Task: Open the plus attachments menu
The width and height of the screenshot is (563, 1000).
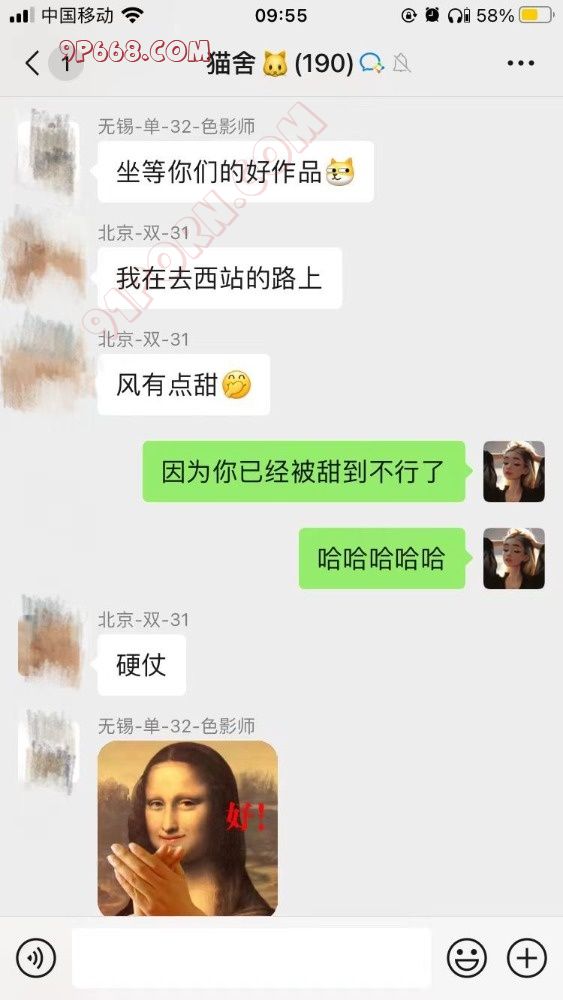Action: pyautogui.click(x=527, y=957)
